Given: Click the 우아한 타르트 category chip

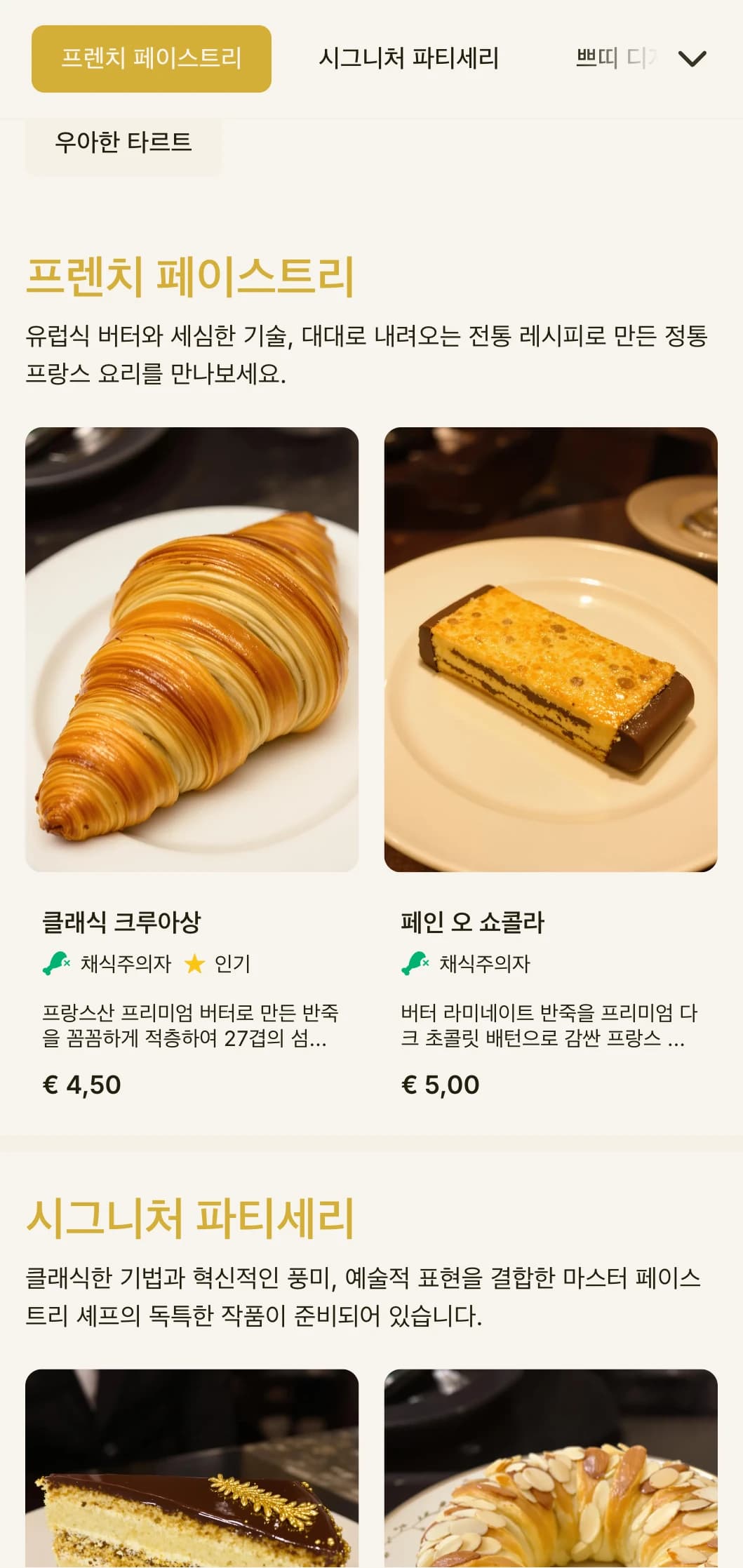Looking at the screenshot, I should click(124, 142).
